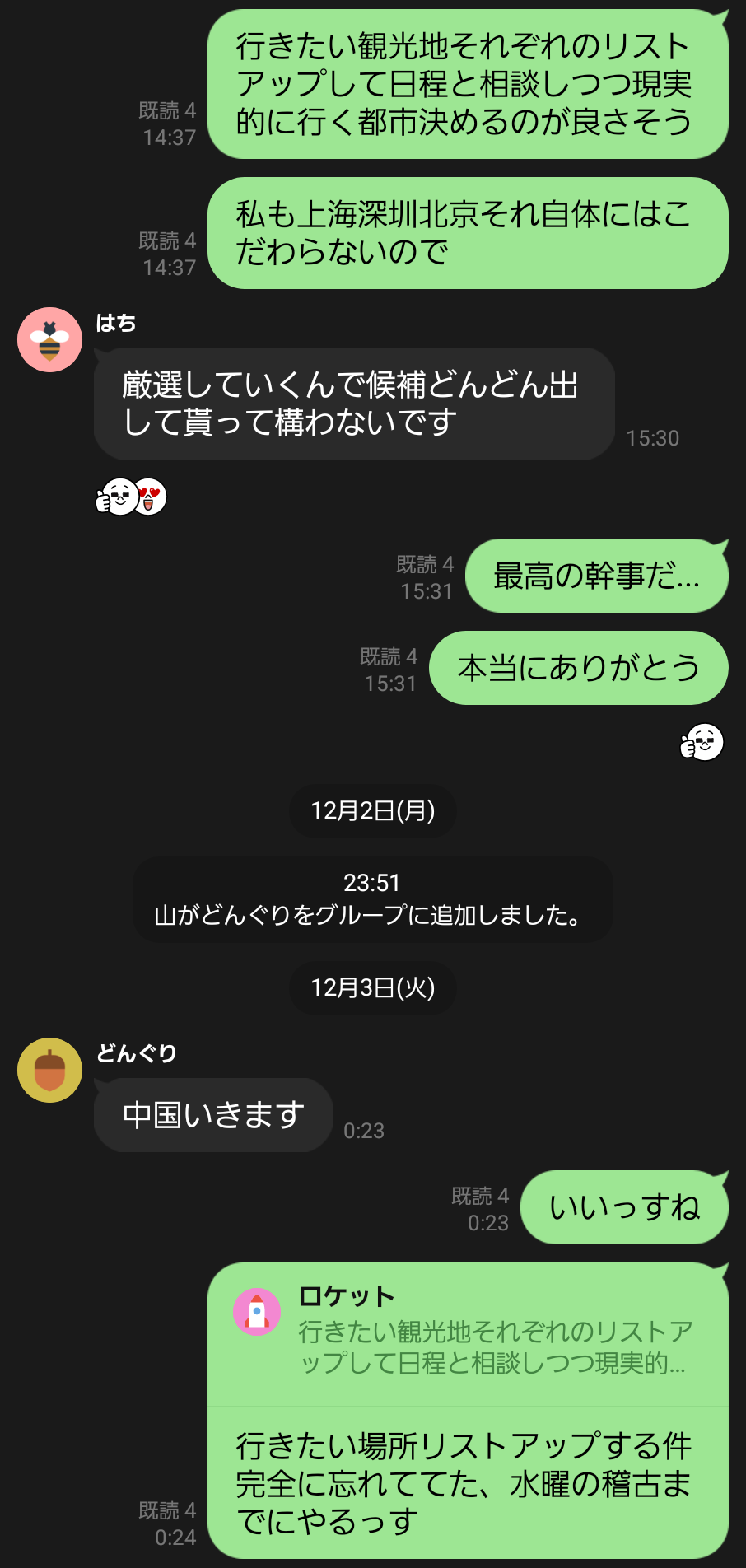Open はち's profile picture
This screenshot has width=746, height=1568.
click(x=49, y=340)
